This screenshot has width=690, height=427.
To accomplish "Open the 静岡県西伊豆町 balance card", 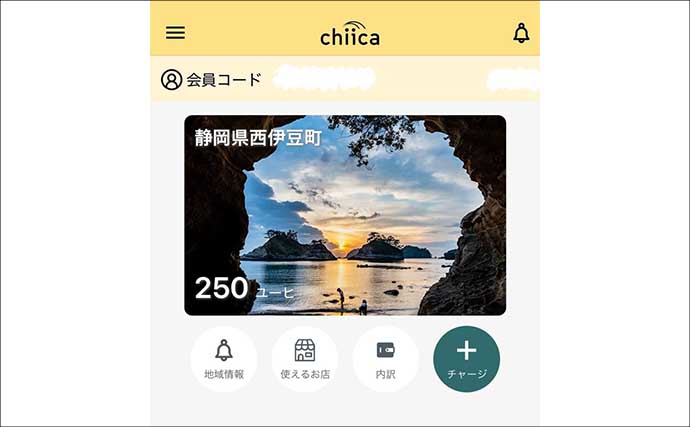I will 345,215.
